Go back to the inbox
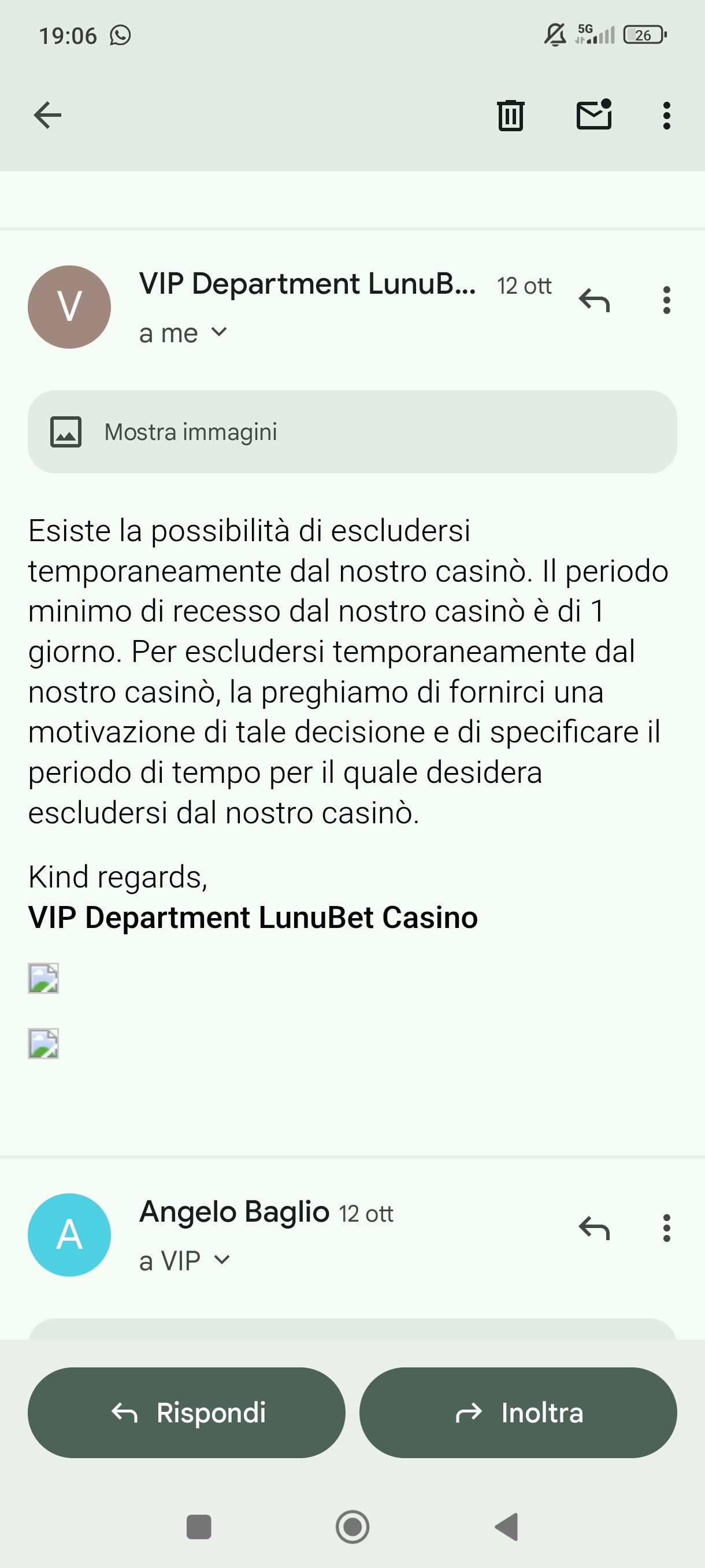The width and height of the screenshot is (705, 1568). (47, 114)
